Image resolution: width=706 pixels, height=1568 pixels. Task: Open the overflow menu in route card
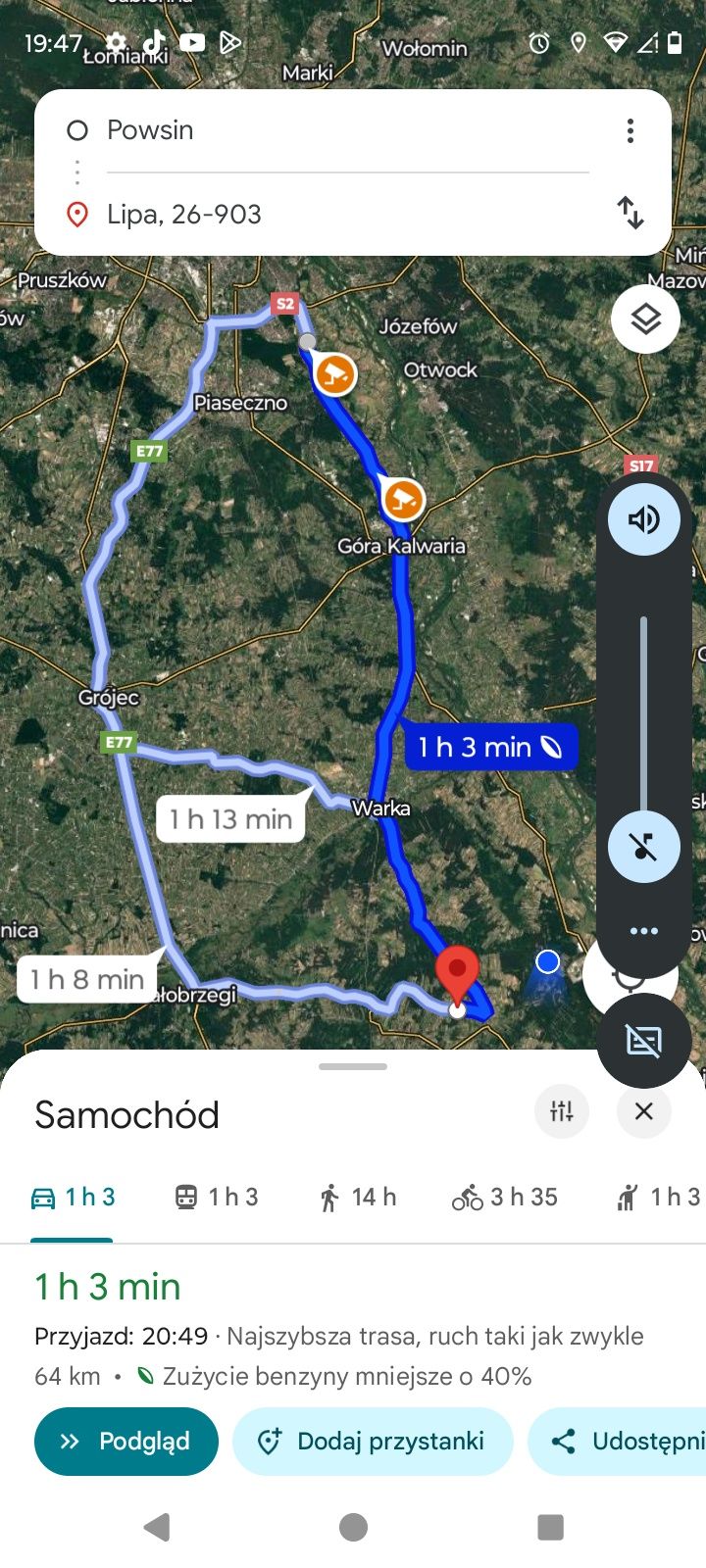[630, 131]
